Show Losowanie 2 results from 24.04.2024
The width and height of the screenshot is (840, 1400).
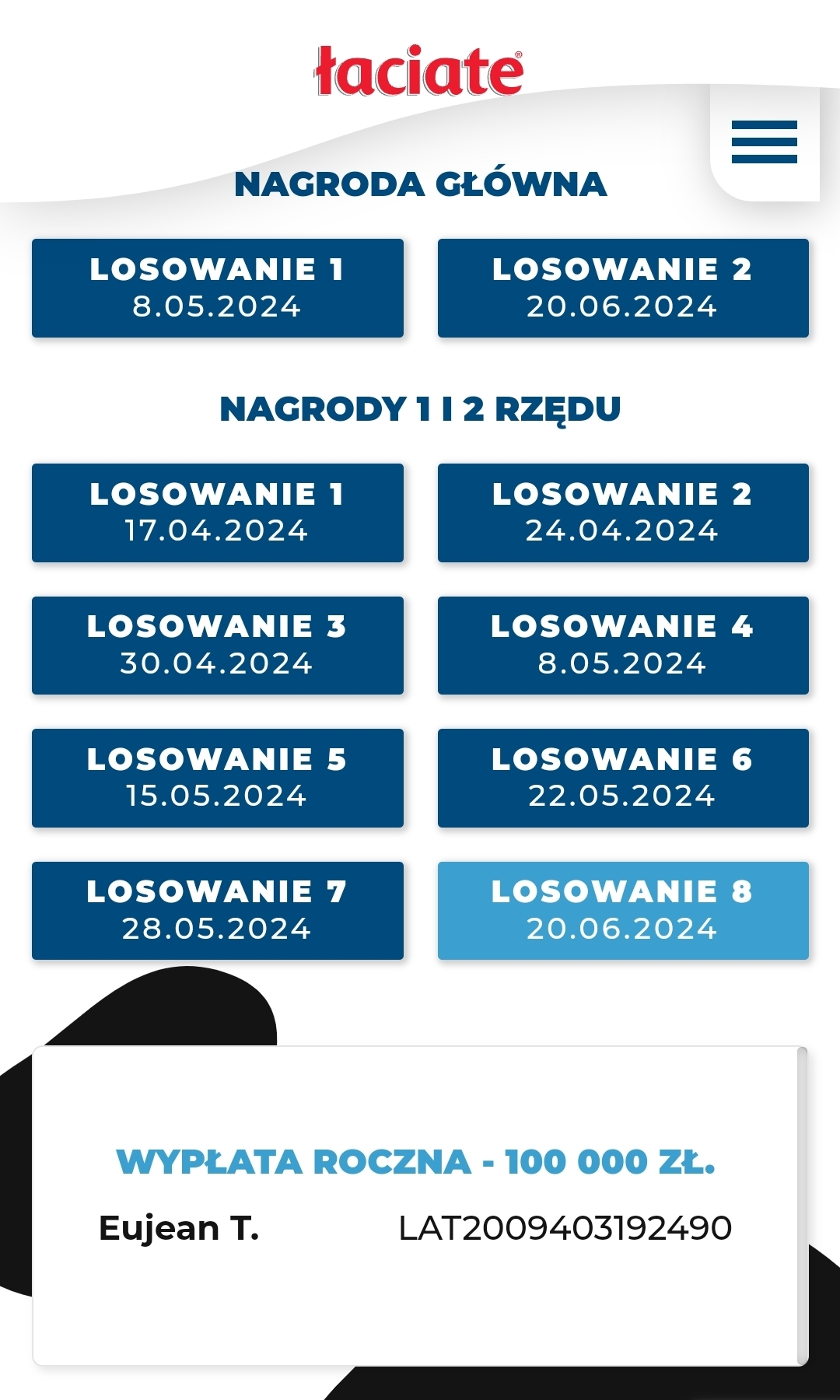coord(623,513)
